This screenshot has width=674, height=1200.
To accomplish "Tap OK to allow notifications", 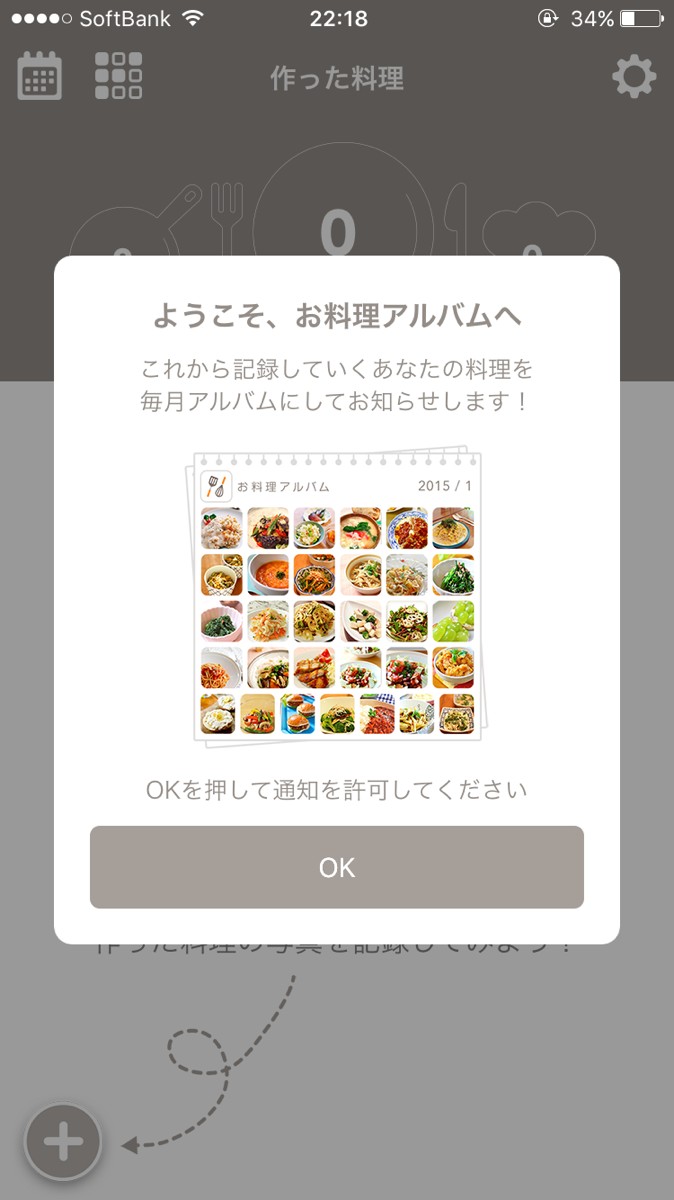I will (x=337, y=867).
